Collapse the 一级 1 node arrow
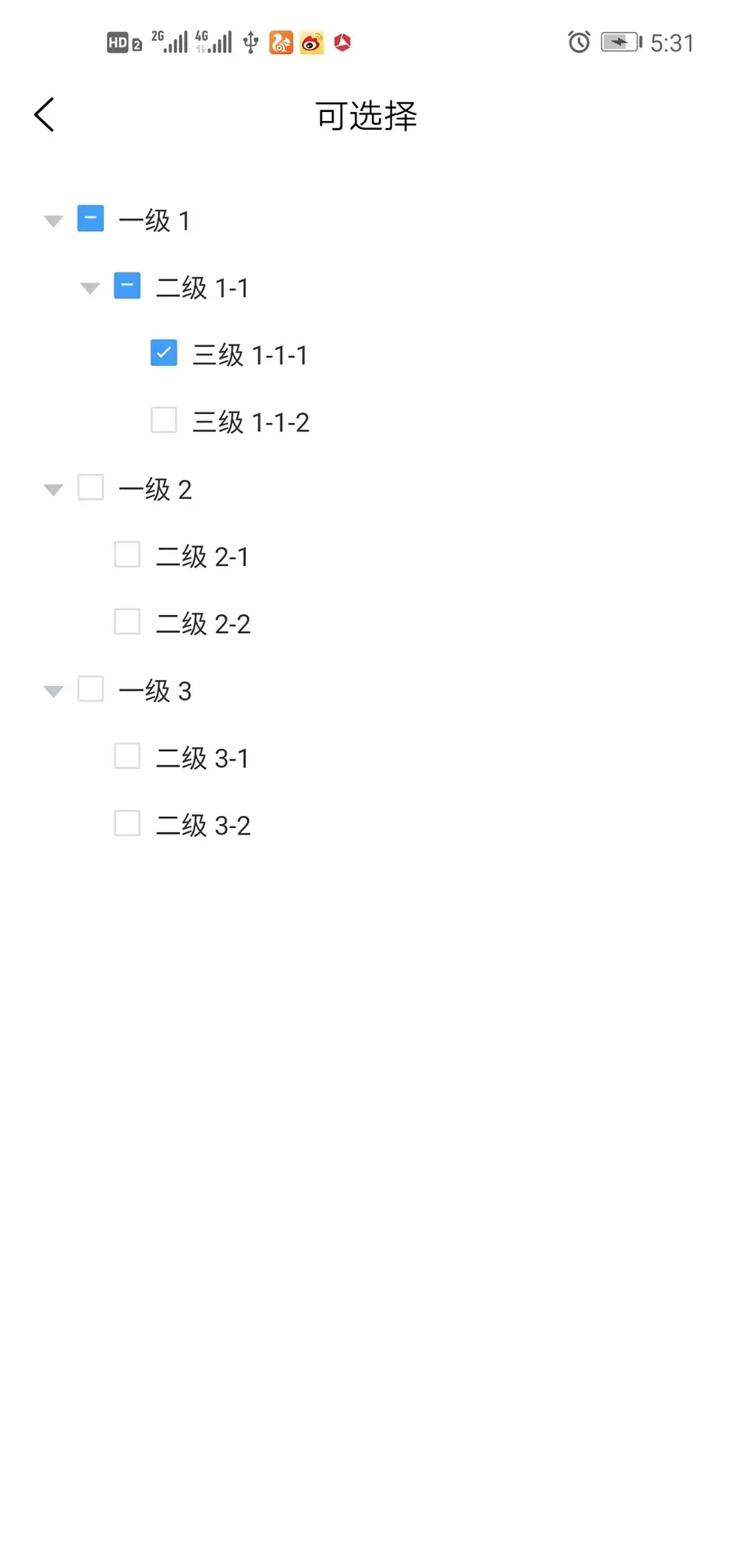 (x=53, y=220)
